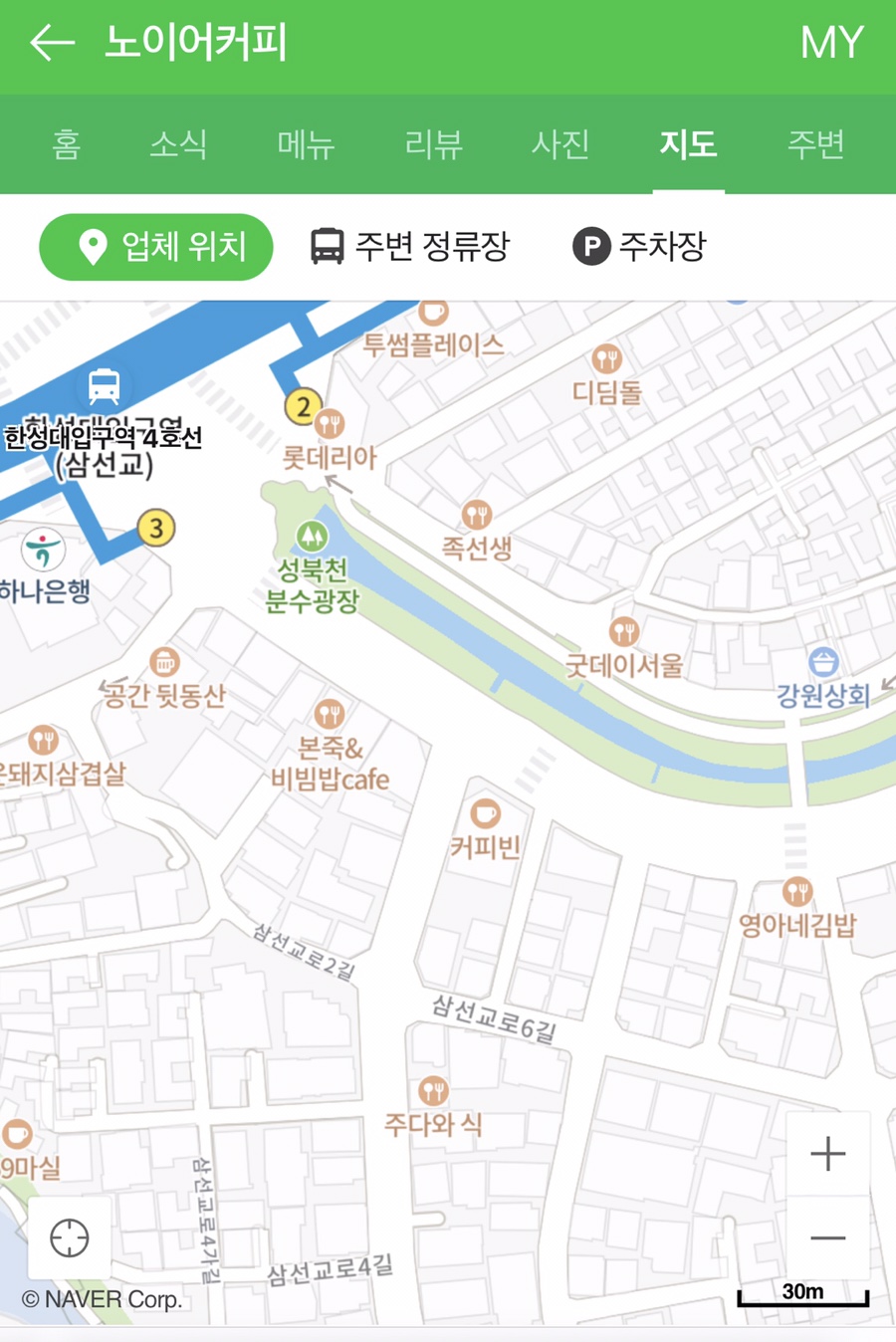The height and width of the screenshot is (1342, 896).
Task: Tap the 롯데리아 restaurant marker
Action: point(331,425)
